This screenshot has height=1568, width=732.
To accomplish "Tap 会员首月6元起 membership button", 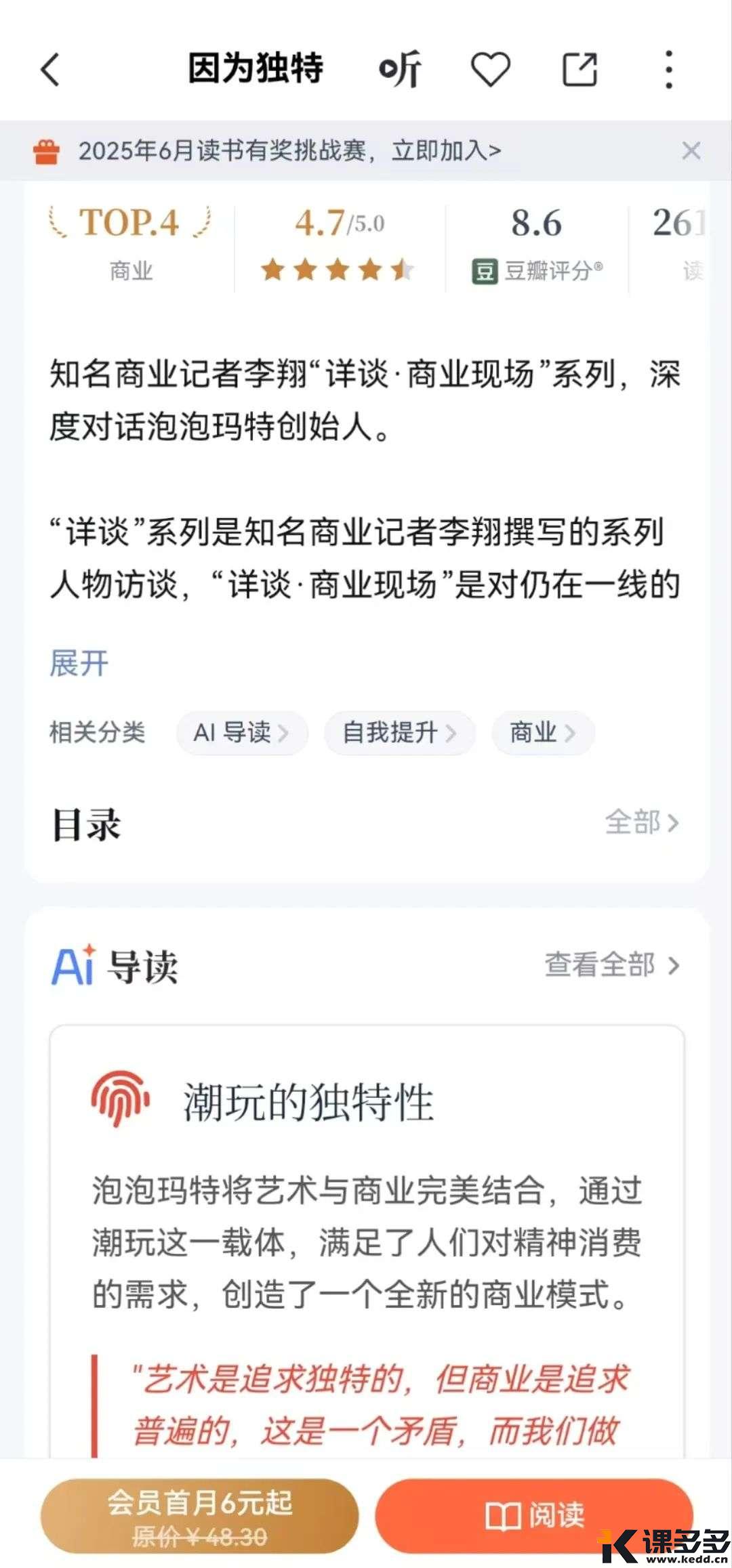I will (199, 1517).
